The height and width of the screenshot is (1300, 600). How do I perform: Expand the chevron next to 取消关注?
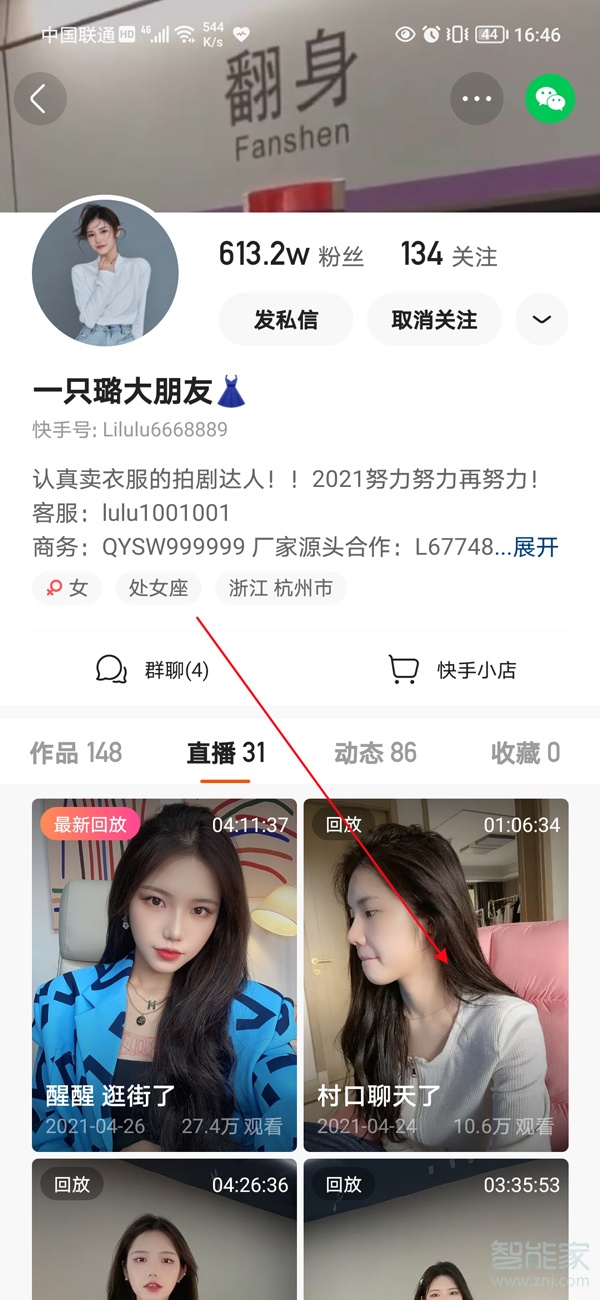(542, 320)
